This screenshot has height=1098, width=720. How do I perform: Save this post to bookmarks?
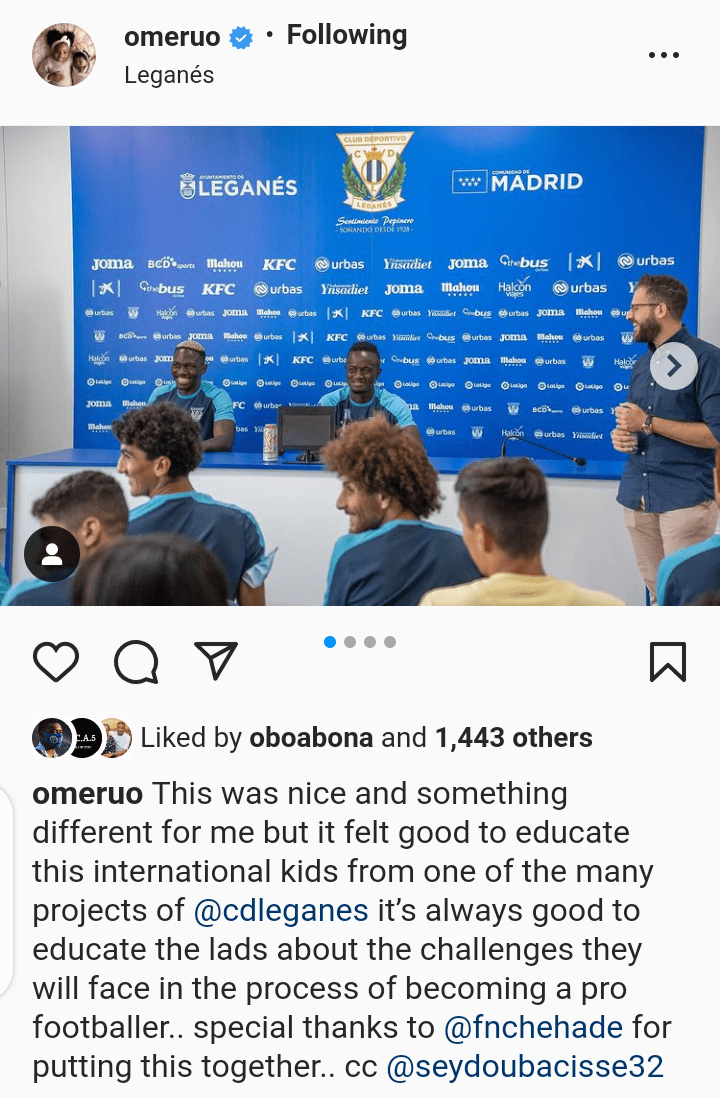coord(668,661)
